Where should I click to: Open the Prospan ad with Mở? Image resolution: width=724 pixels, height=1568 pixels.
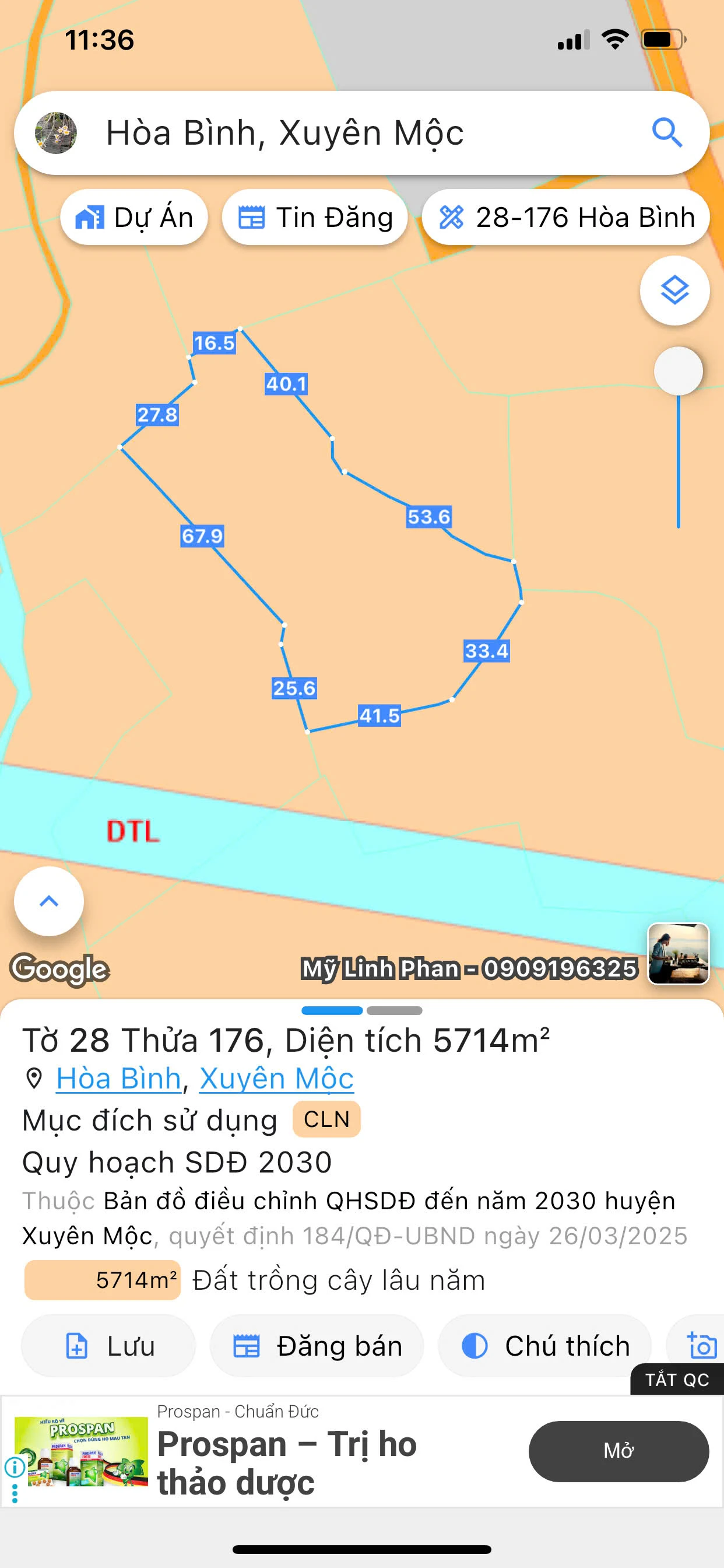[x=618, y=1451]
